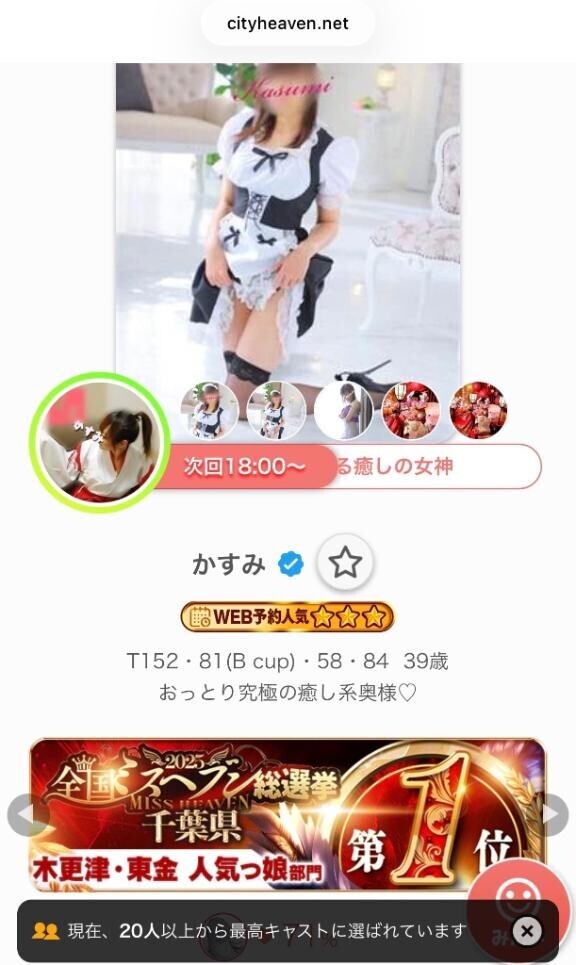This screenshot has height=965, width=576.
Task: Tap the 次回18:00〜 schedule button
Action: 245,466
